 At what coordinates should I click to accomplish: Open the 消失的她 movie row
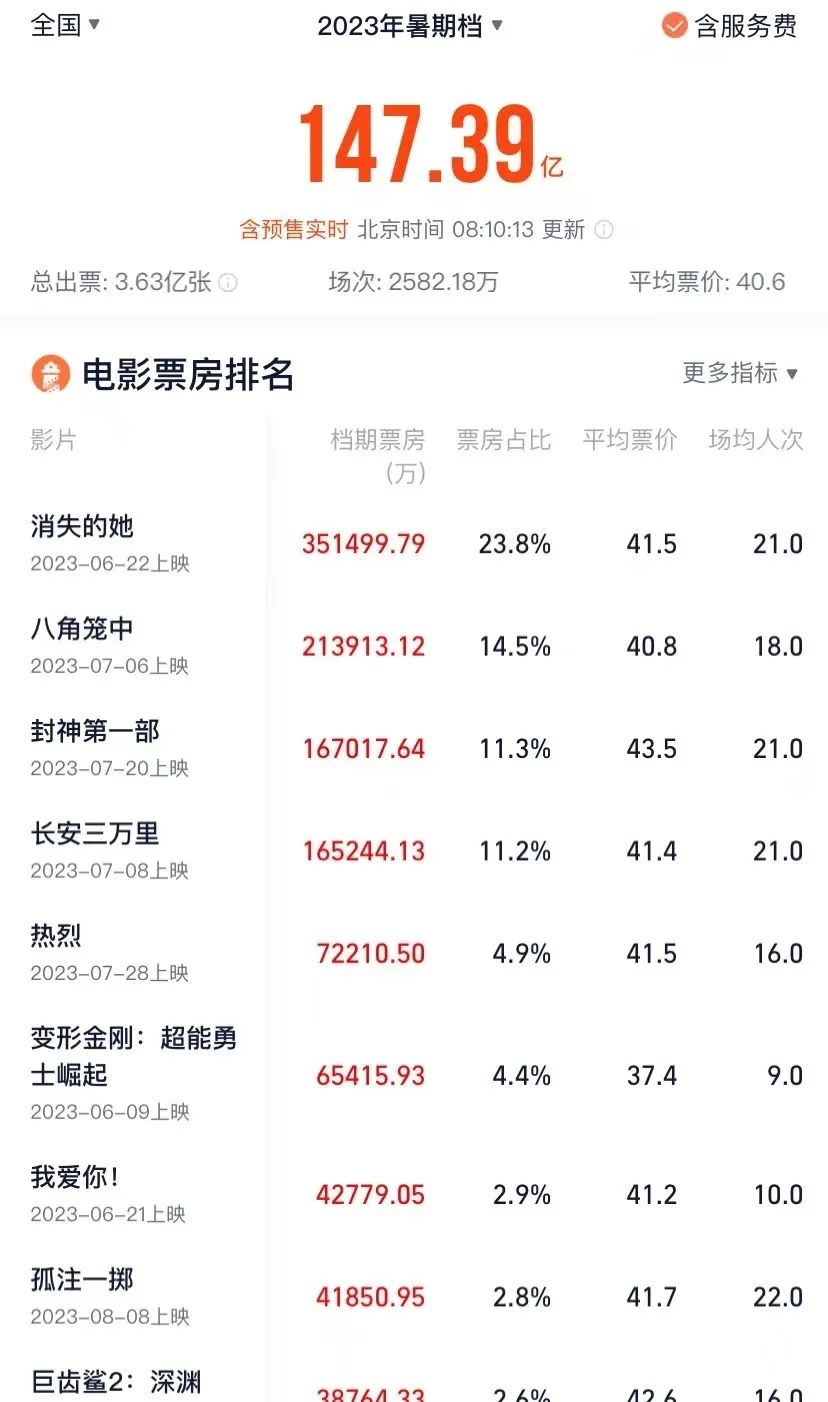414,543
